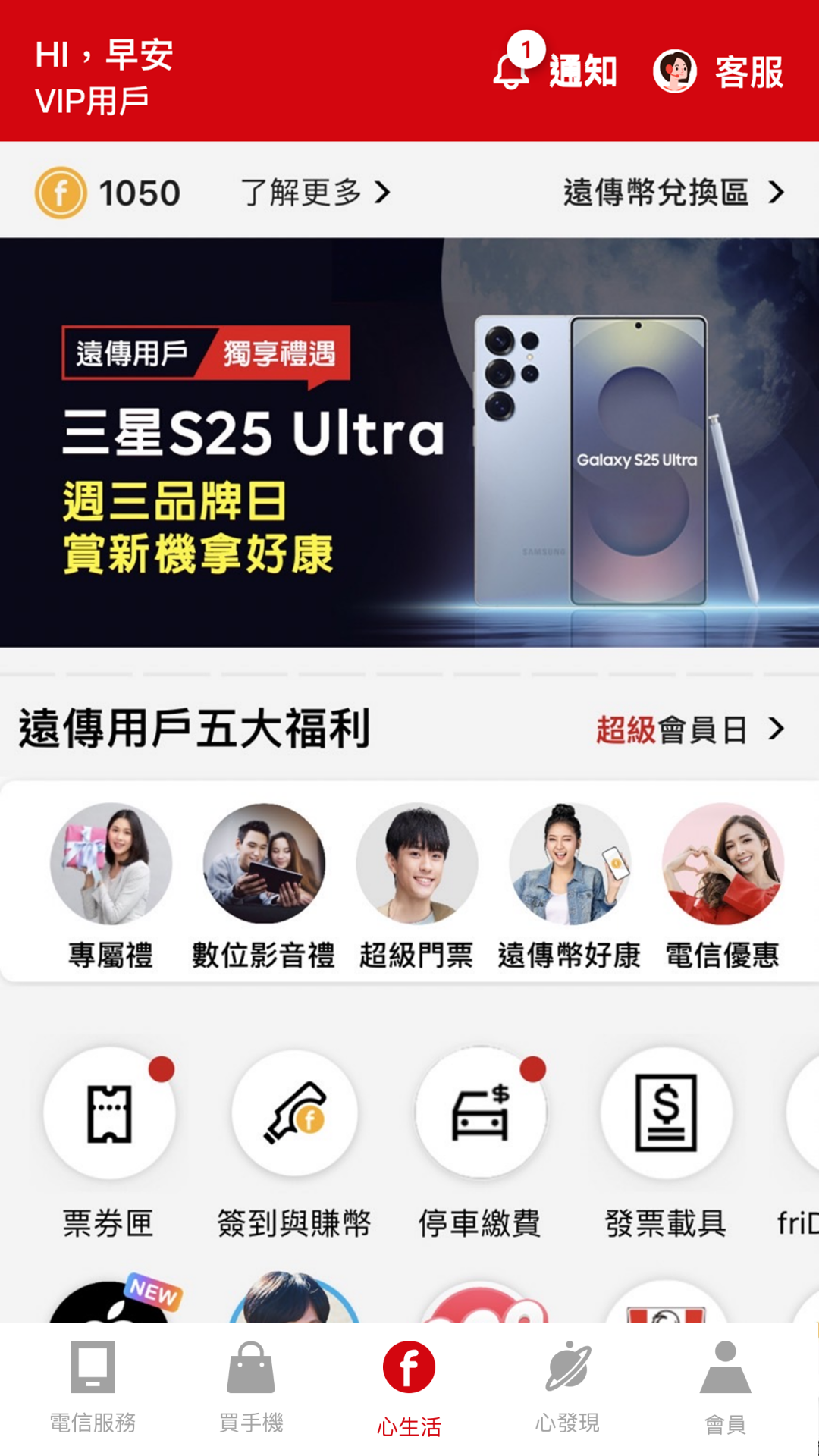Open the 簽到與賺幣 check-in icon
This screenshot has width=819, height=1456.
(295, 1112)
